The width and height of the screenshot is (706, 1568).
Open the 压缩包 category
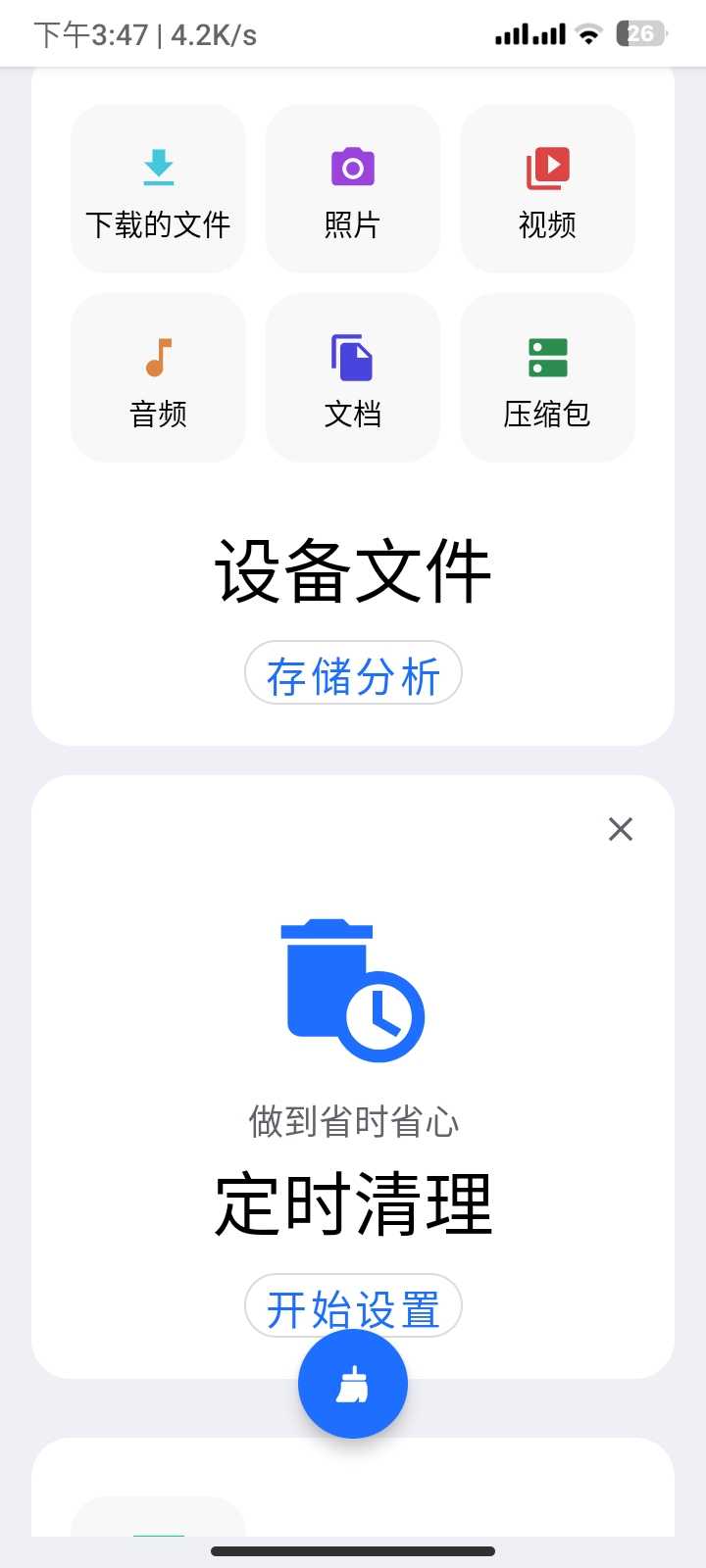[x=547, y=378]
